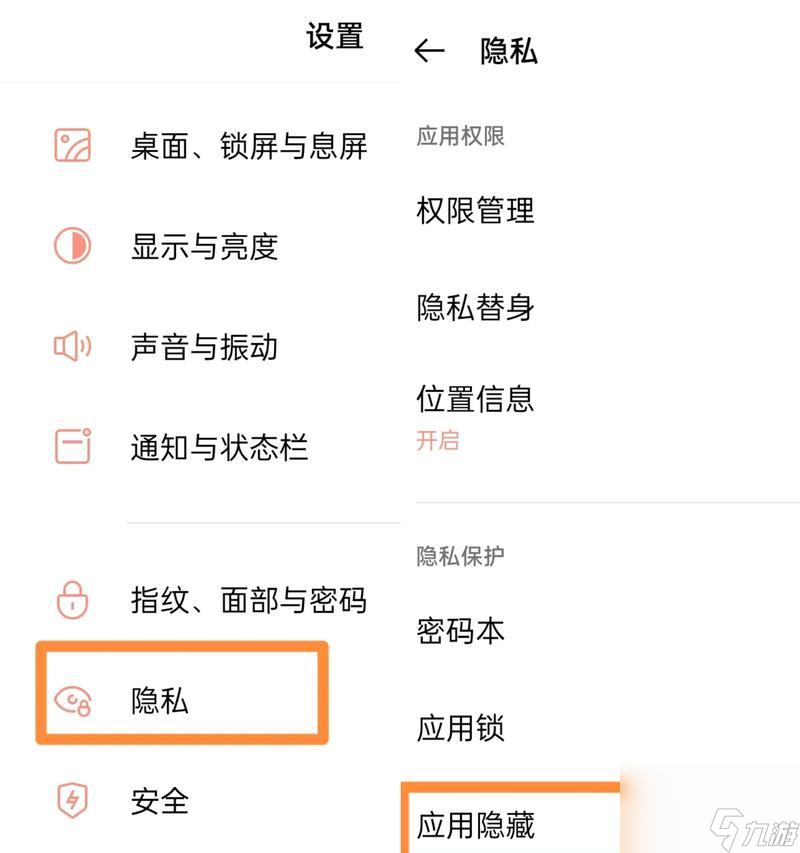Select the 声音与振动 row
The height and width of the screenshot is (853, 800).
[204, 347]
